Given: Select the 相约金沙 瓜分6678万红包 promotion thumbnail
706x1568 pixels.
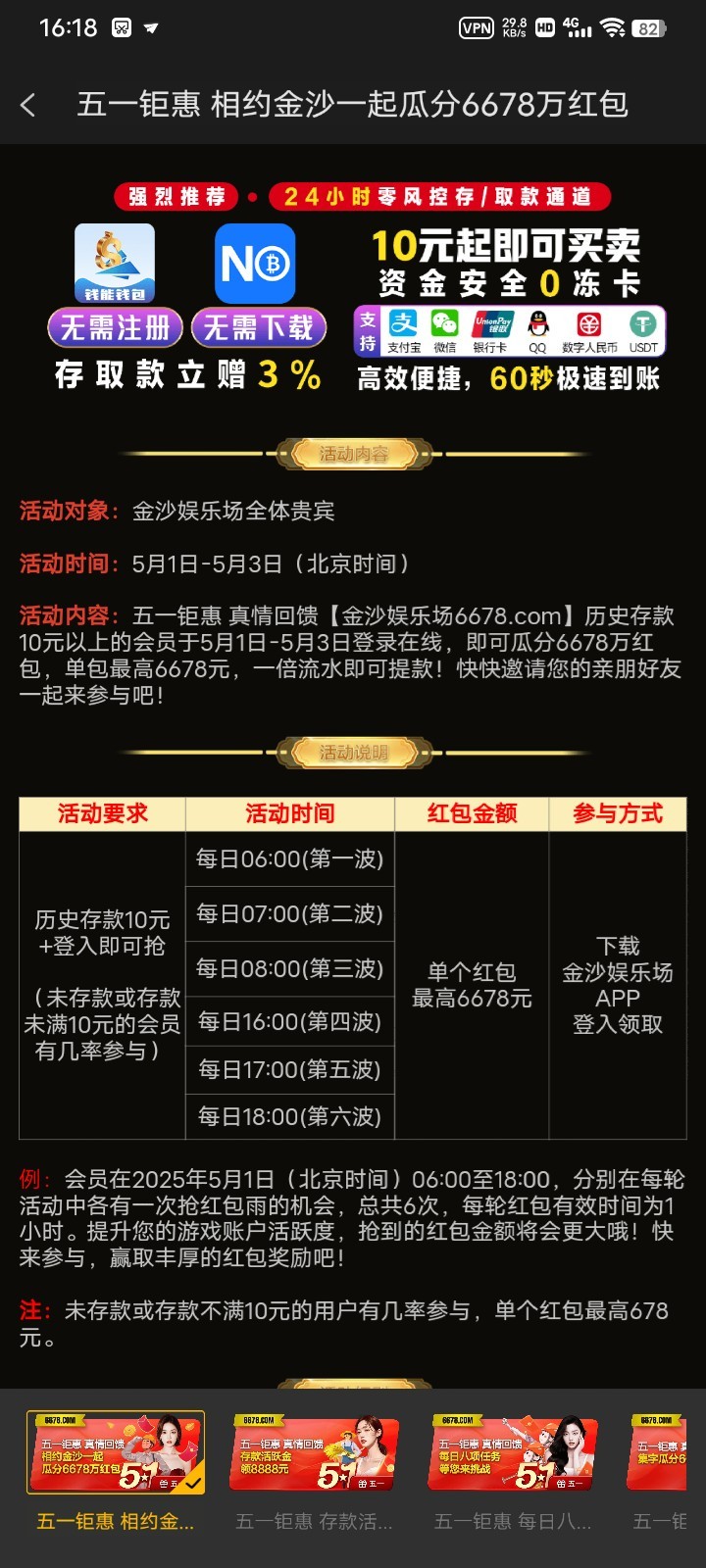Looking at the screenshot, I should [x=116, y=1452].
